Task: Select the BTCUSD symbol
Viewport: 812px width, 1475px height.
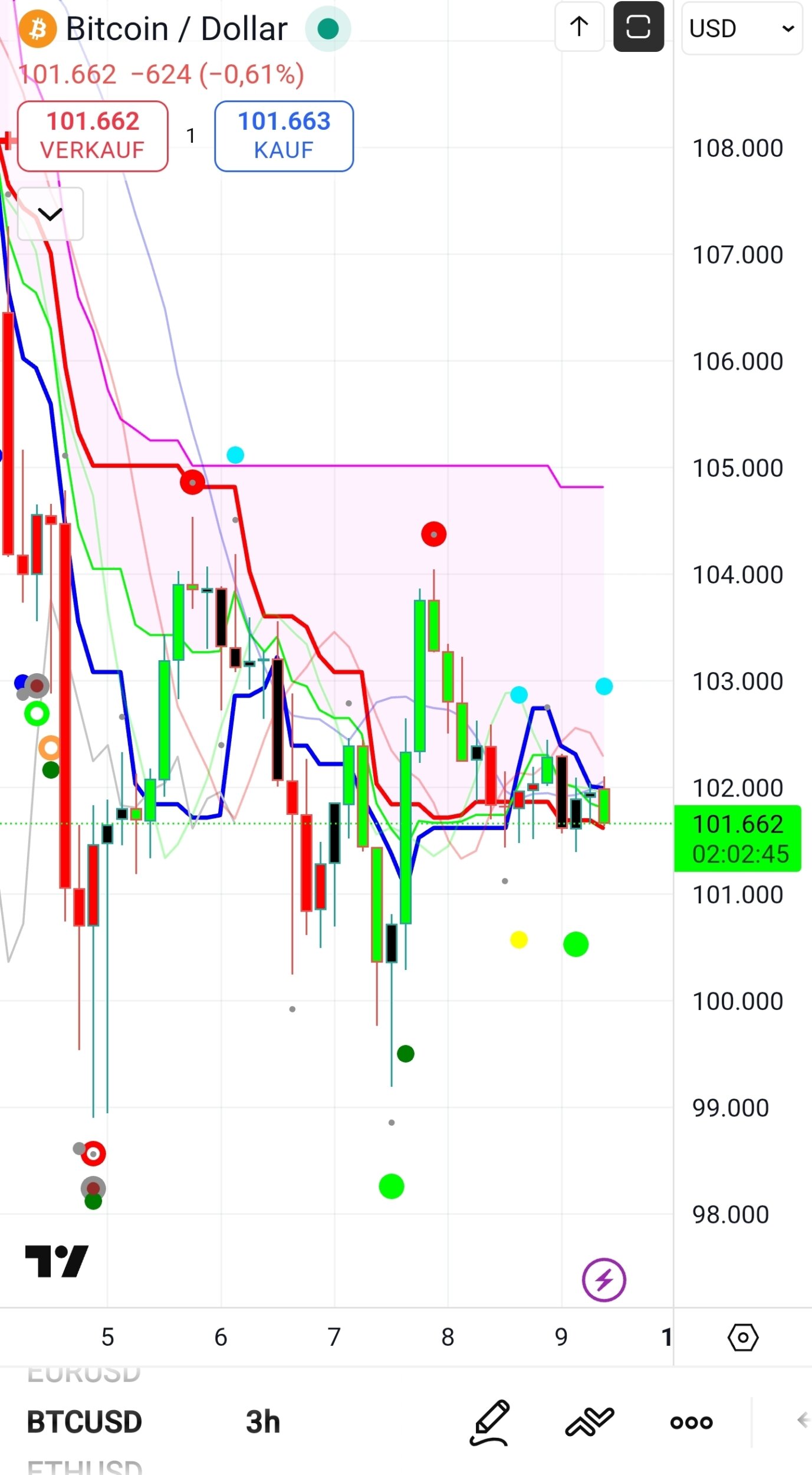Action: (x=84, y=1422)
